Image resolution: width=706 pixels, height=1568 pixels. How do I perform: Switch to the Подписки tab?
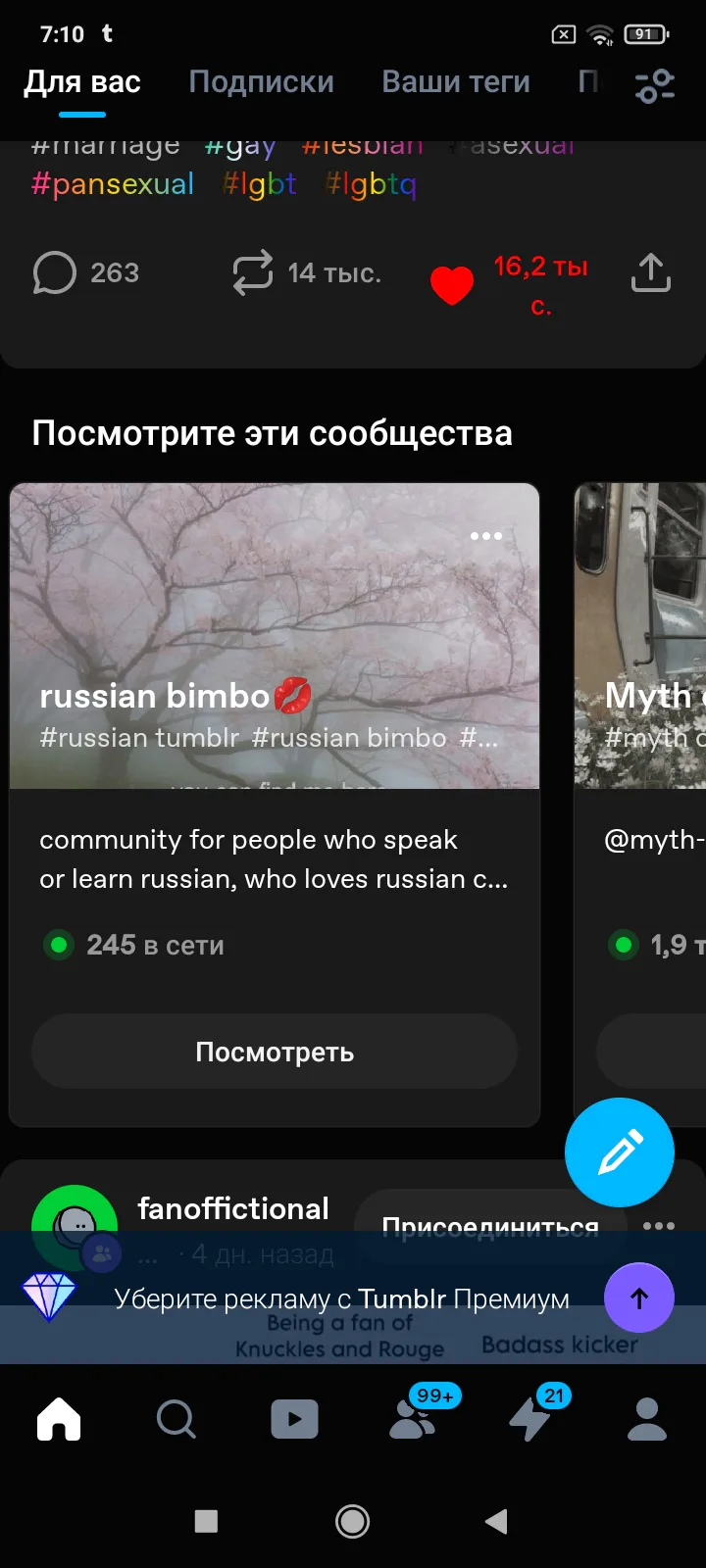(x=261, y=82)
